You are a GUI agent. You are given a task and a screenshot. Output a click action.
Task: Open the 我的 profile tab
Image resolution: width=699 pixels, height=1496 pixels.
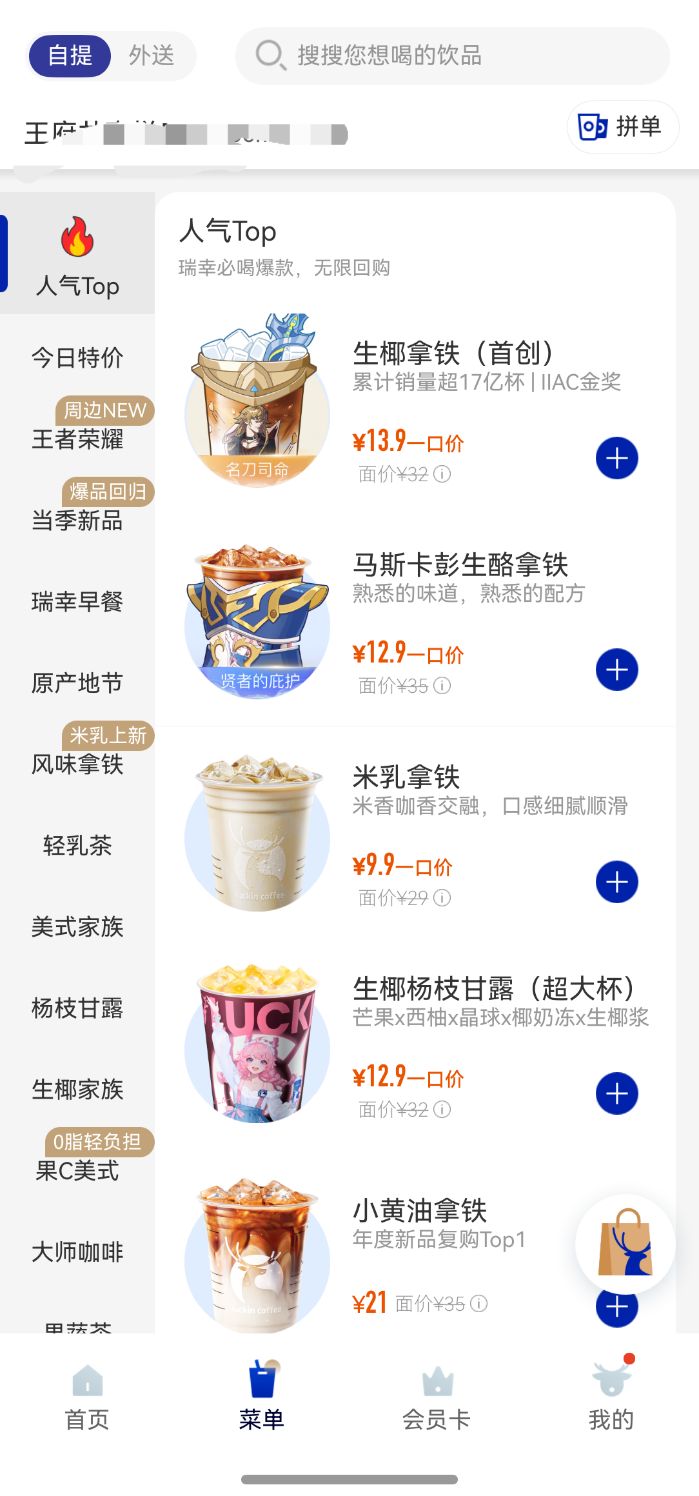point(611,1398)
